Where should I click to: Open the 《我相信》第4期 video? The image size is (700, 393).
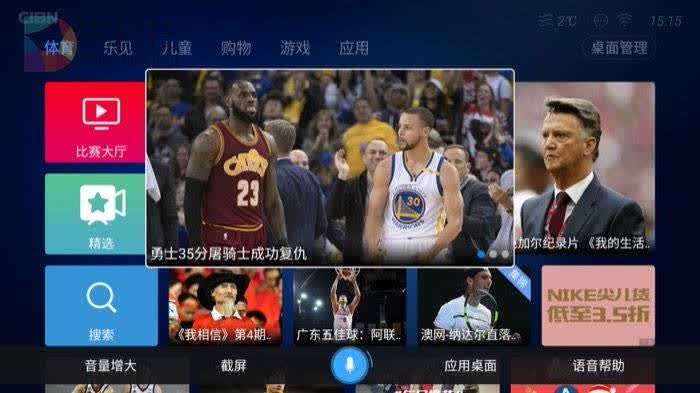tap(225, 306)
